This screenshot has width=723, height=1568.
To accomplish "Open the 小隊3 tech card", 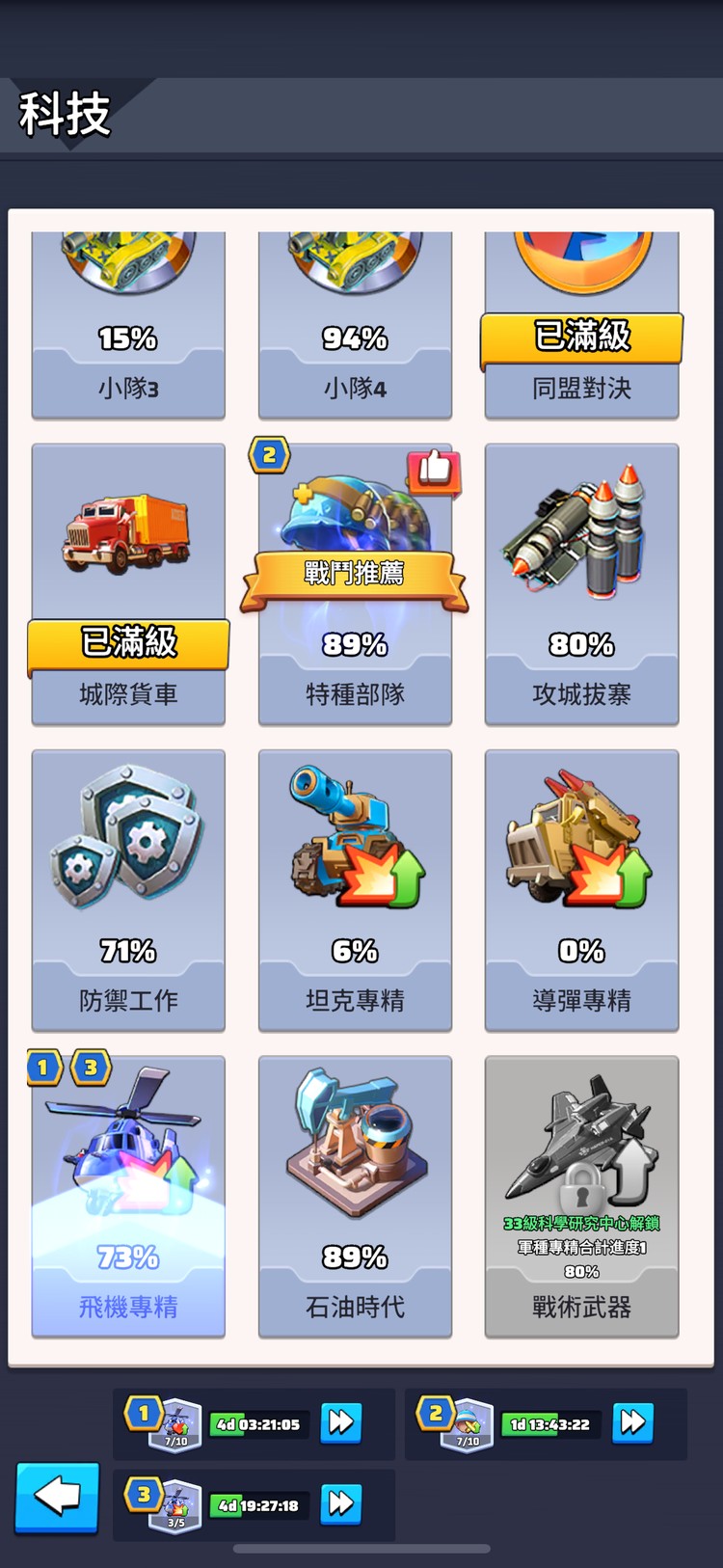I will [x=128, y=328].
